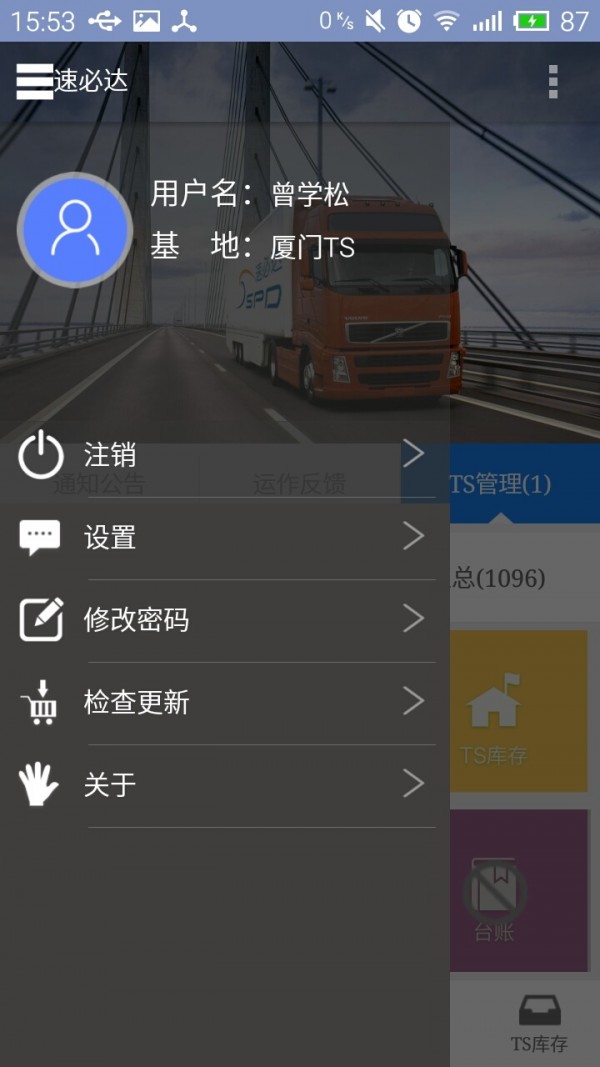Tap the user profile avatar

[x=75, y=230]
